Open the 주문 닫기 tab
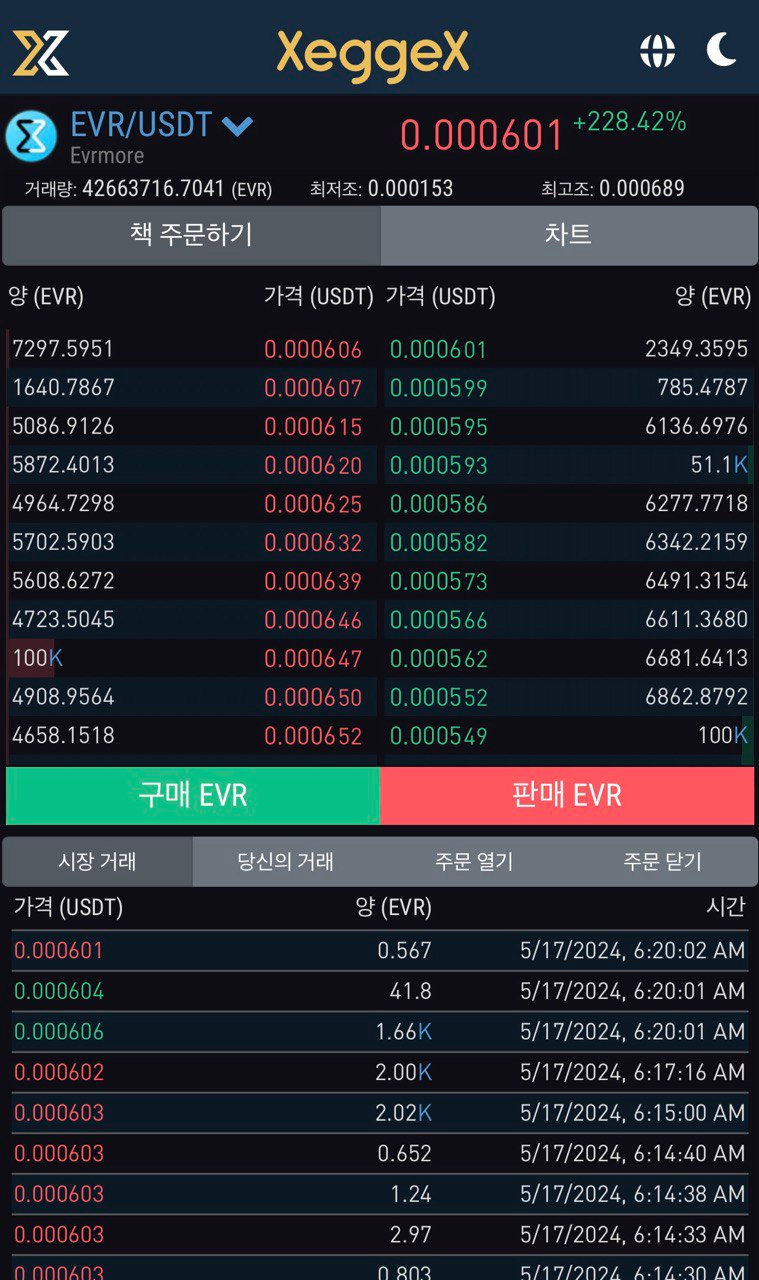 [662, 861]
